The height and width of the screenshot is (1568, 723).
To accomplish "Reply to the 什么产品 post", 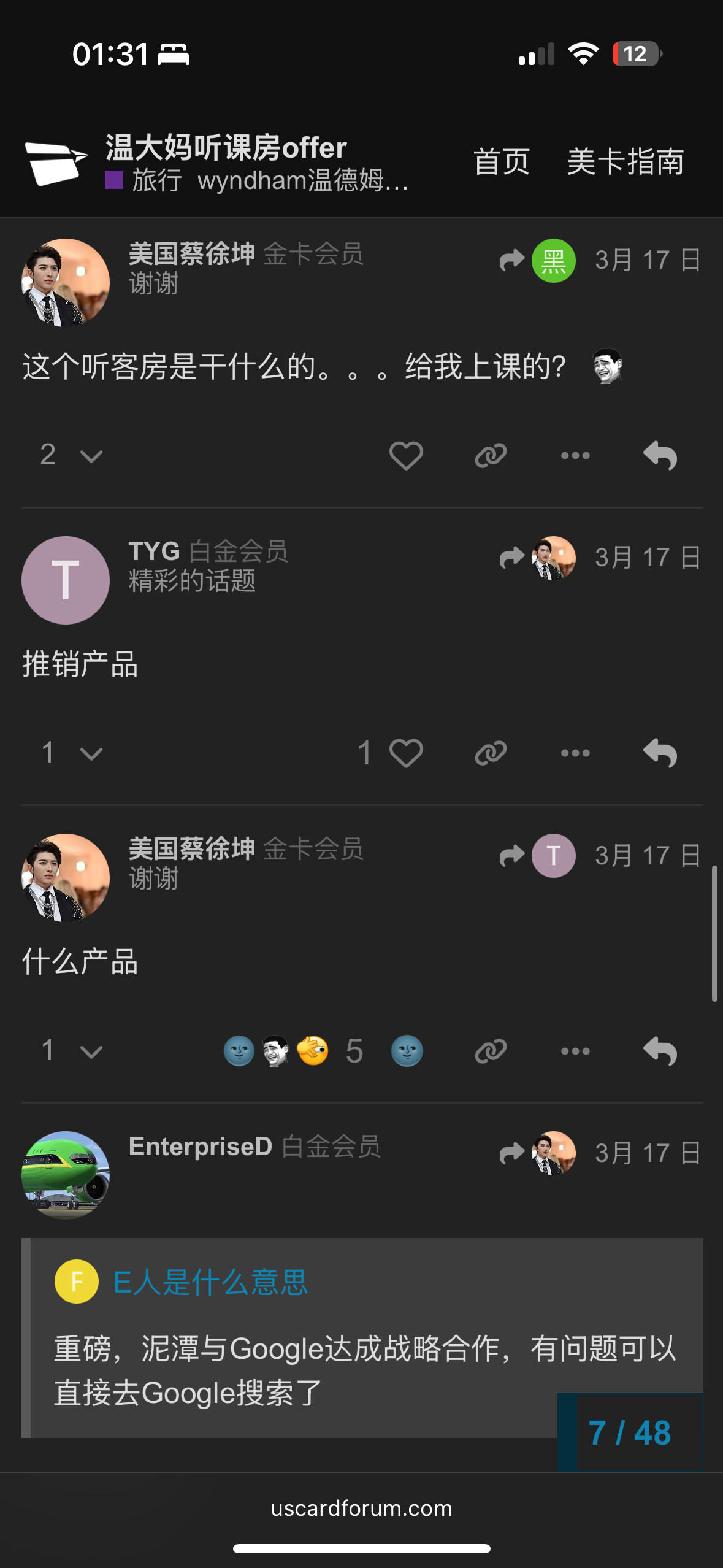I will point(660,1051).
